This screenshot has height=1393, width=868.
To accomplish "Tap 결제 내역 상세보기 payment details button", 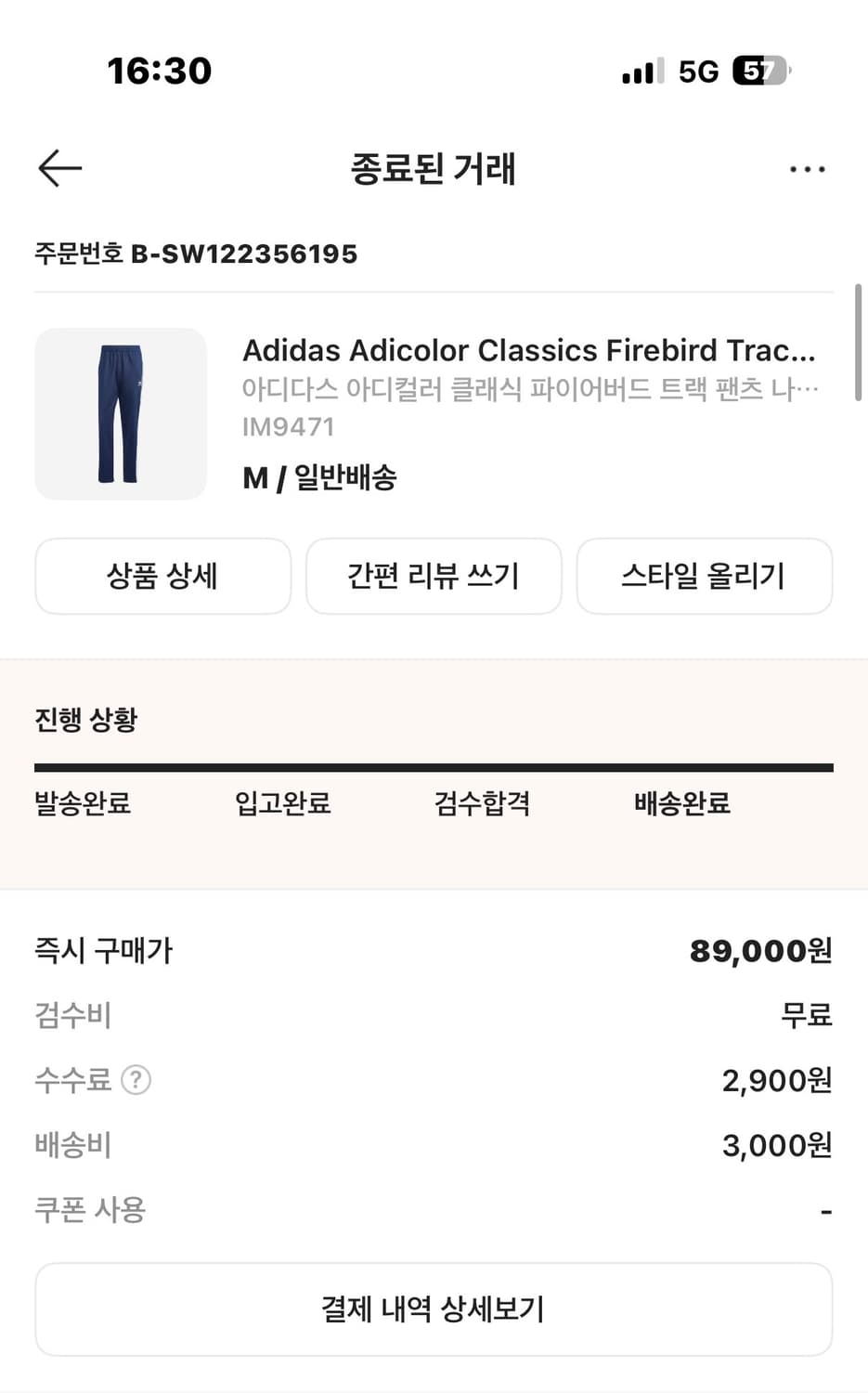I will point(434,1309).
